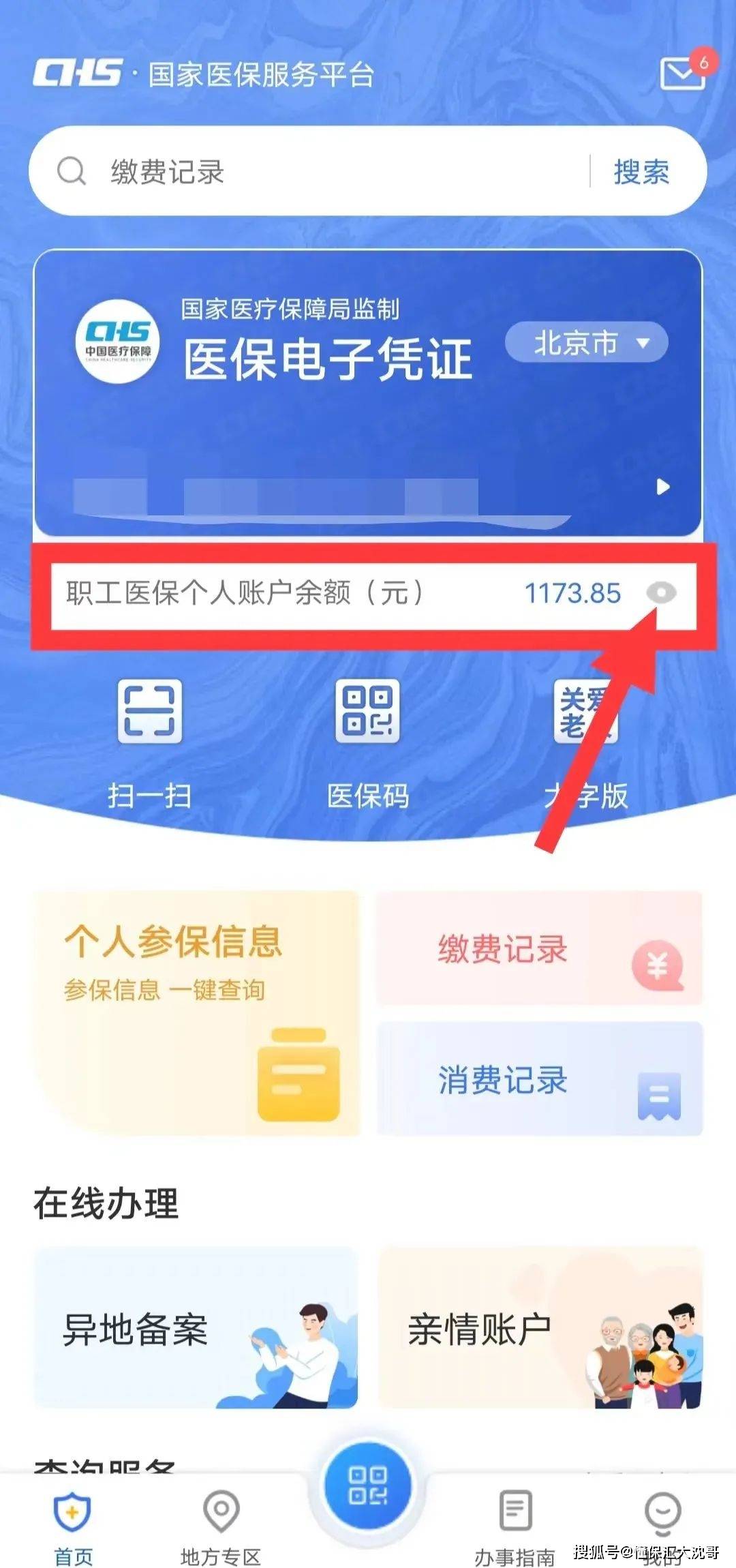
Task: Open 消费记录 card
Action: click(538, 1079)
